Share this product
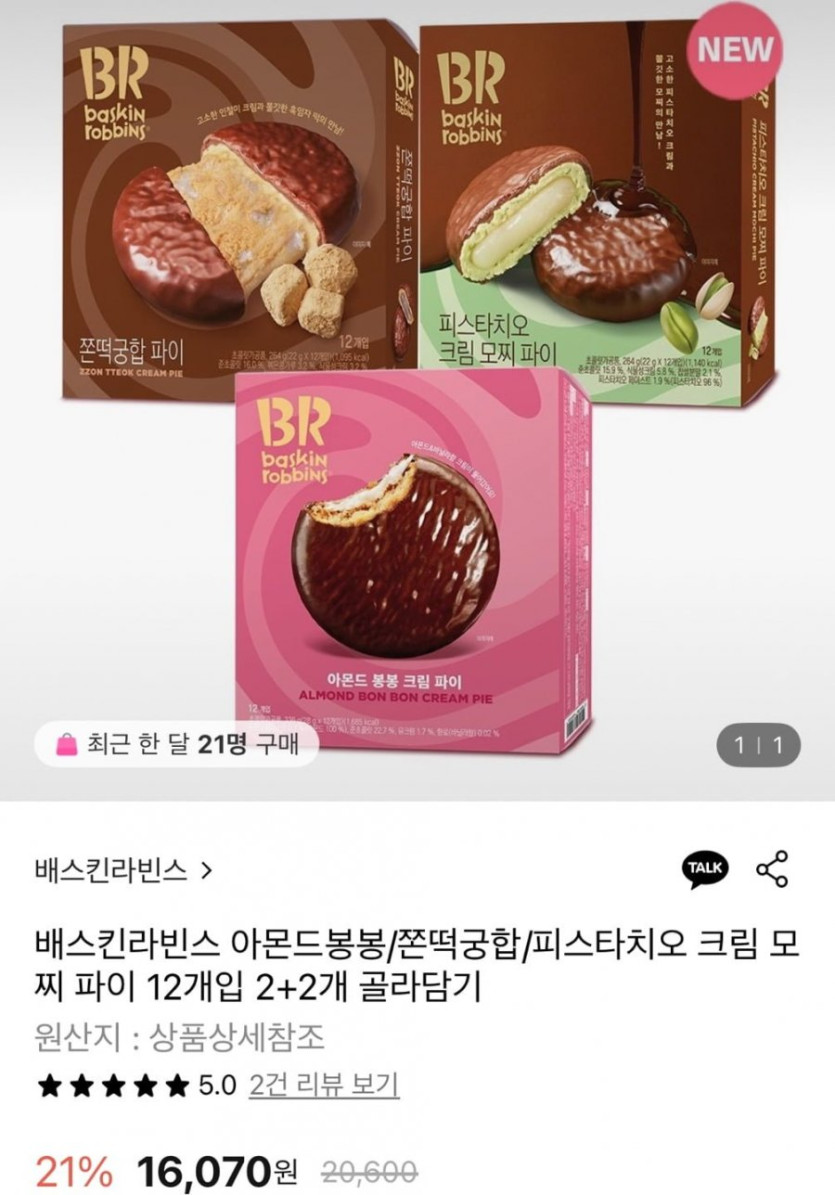This screenshot has height=1195, width=835. (x=772, y=868)
